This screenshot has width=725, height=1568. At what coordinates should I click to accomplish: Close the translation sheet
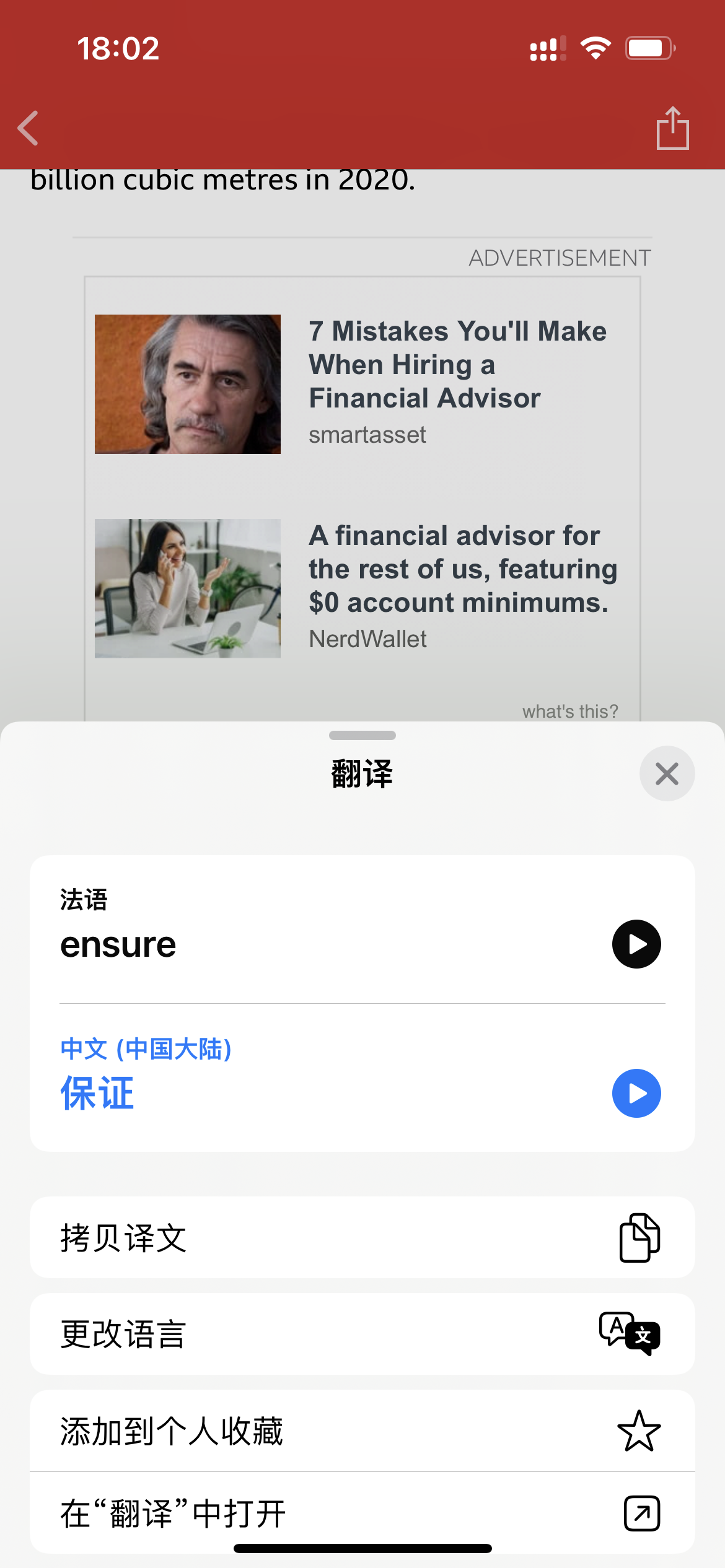(x=667, y=773)
